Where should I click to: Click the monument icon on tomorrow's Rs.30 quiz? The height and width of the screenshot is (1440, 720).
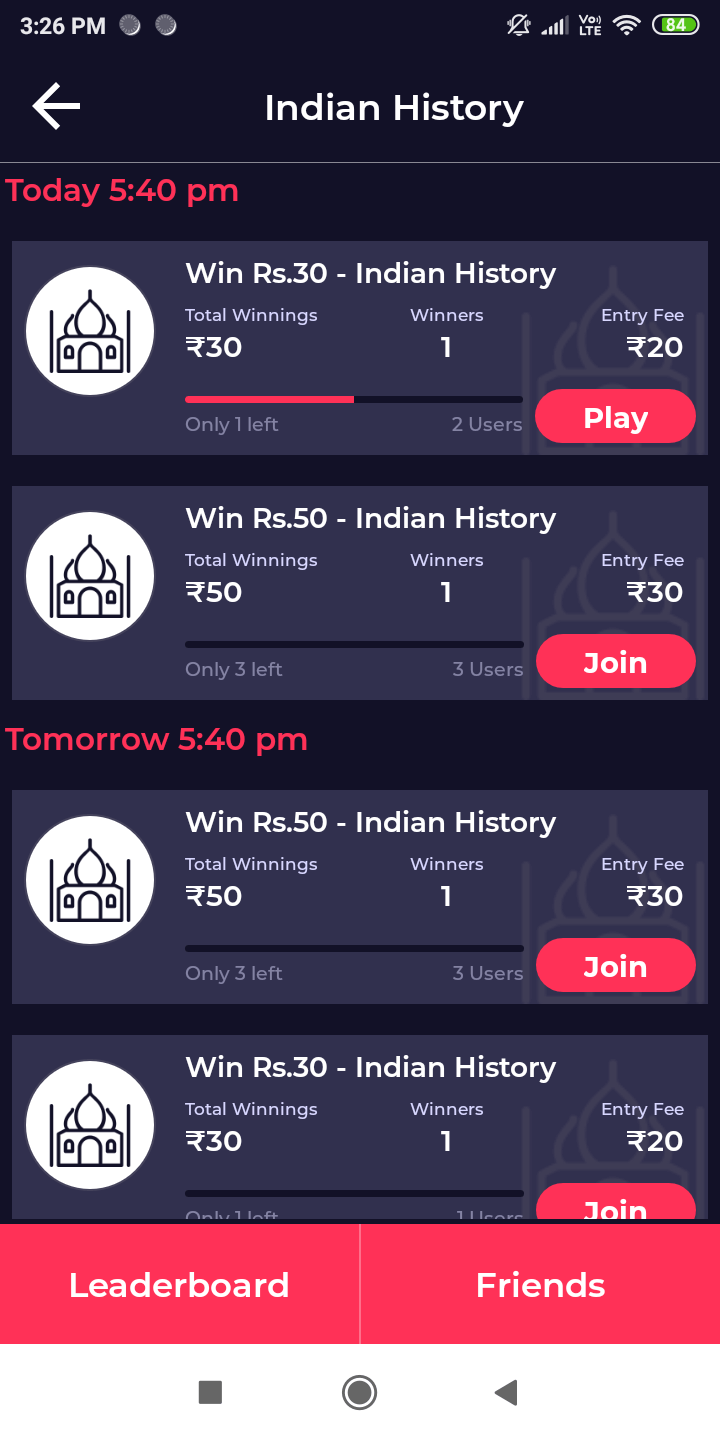(90, 1124)
